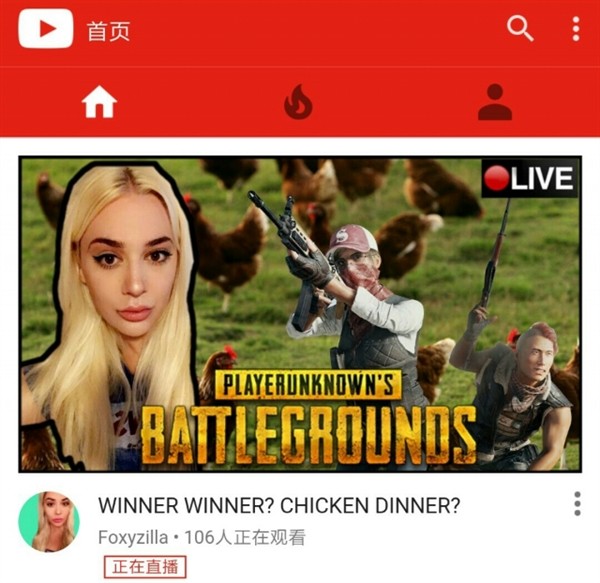Switch to the Trending flame tab
Viewport: 600px width, 583px height.
[298, 102]
